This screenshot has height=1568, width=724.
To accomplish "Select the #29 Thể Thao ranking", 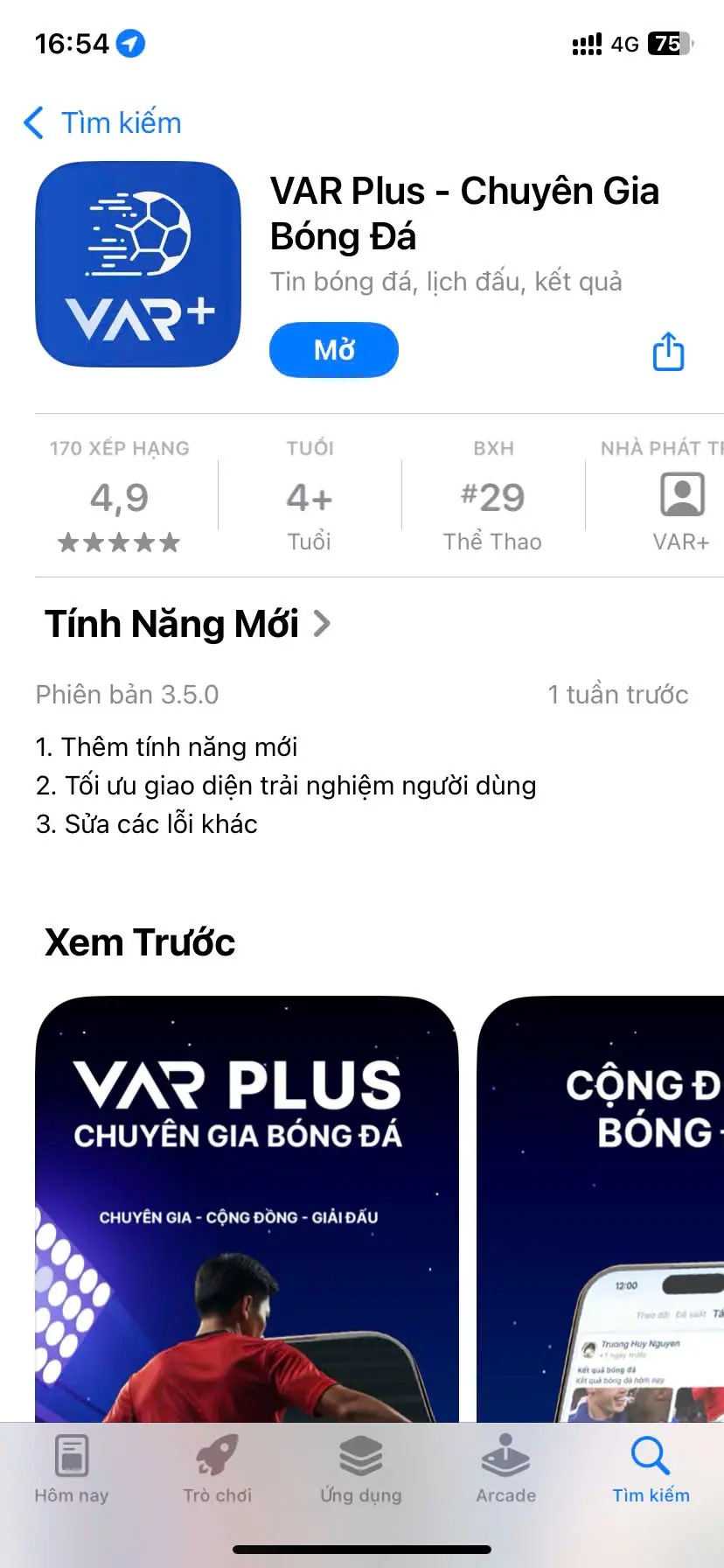I will click(492, 496).
